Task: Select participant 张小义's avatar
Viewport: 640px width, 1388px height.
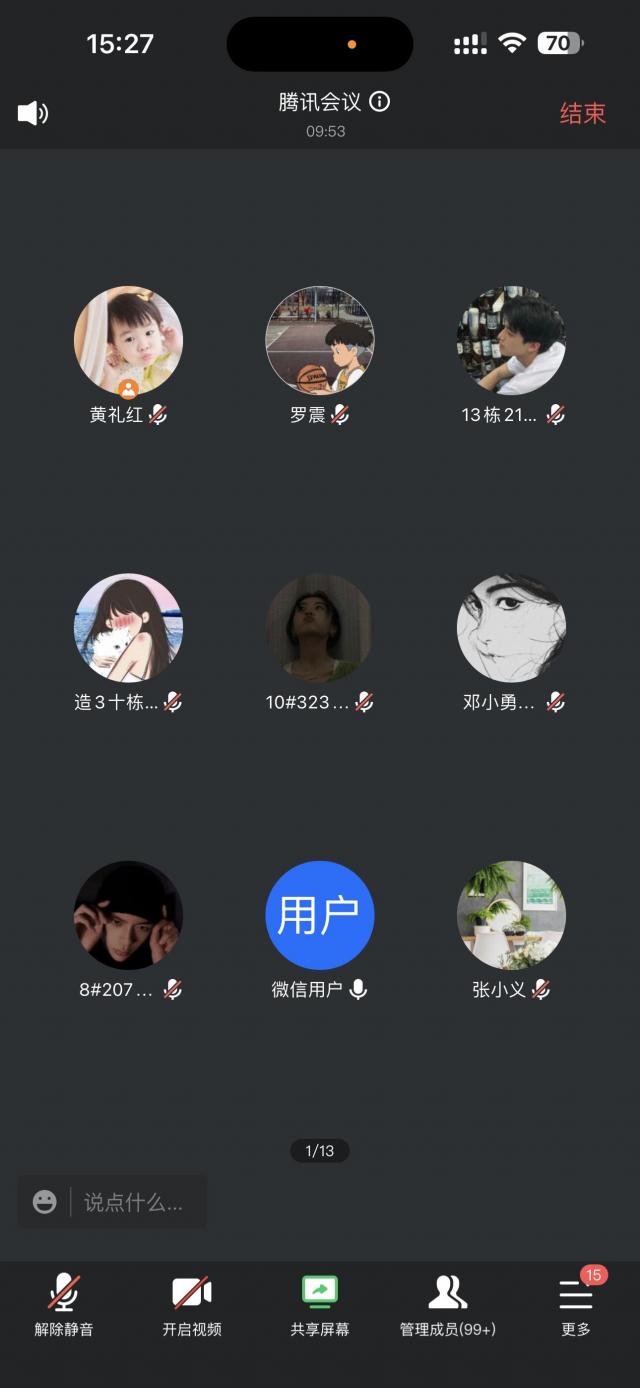Action: click(511, 915)
